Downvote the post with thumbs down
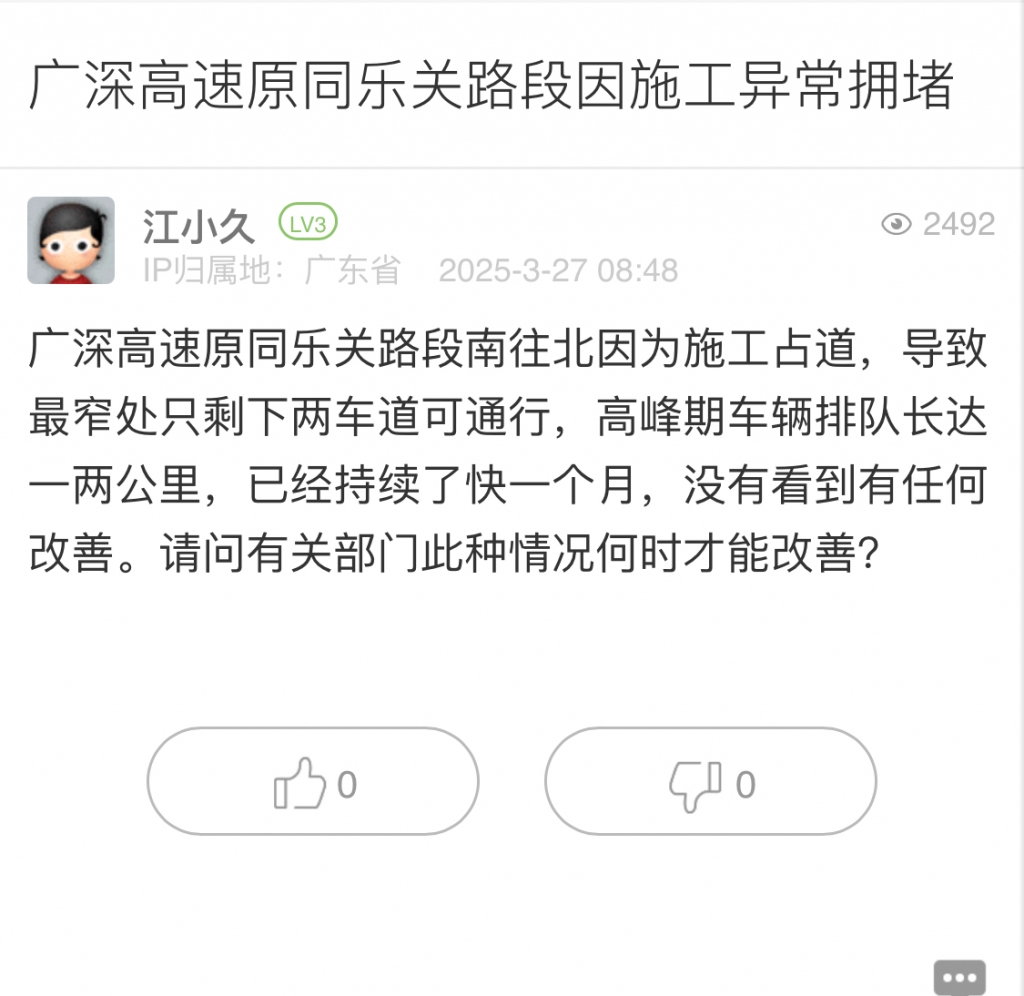This screenshot has width=1024, height=996. (710, 782)
